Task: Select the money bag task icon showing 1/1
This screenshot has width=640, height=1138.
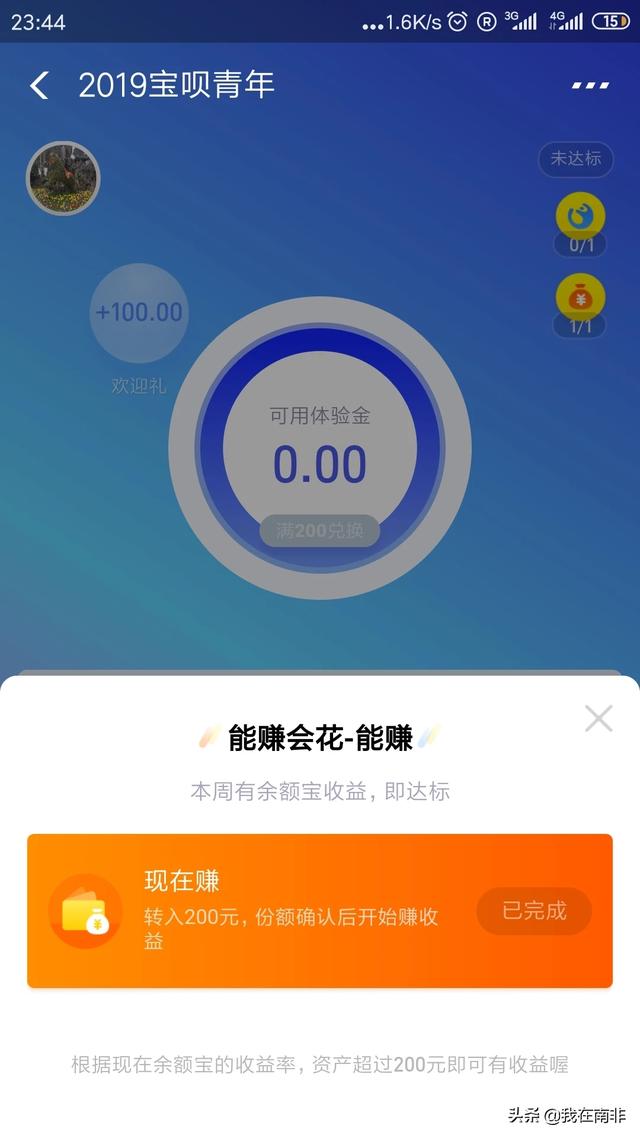Action: click(x=580, y=298)
